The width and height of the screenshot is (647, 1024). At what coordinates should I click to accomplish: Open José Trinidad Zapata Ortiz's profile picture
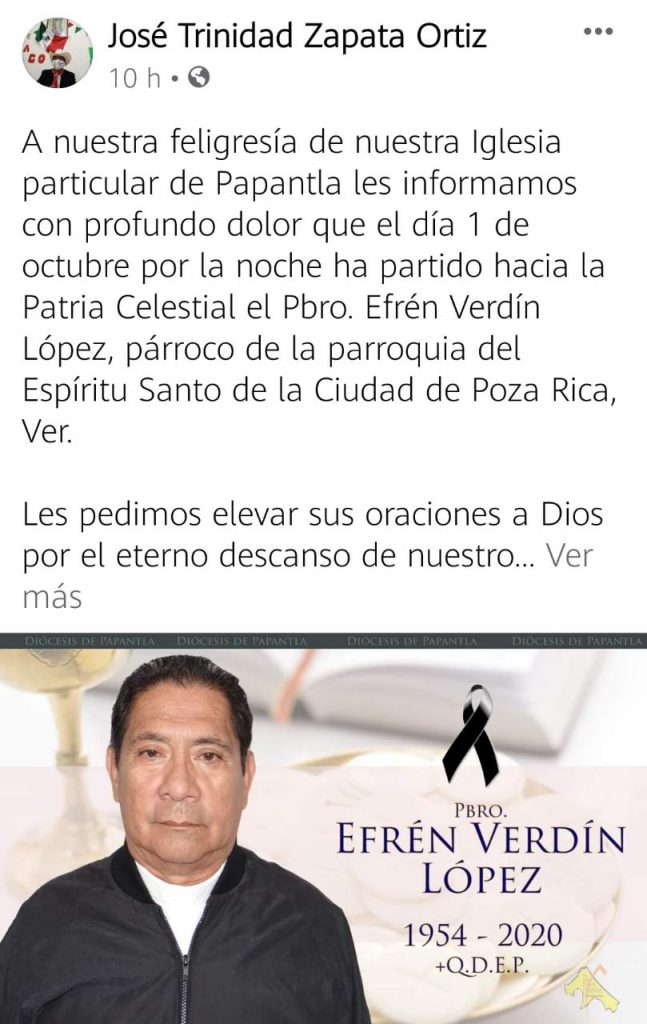pos(58,53)
